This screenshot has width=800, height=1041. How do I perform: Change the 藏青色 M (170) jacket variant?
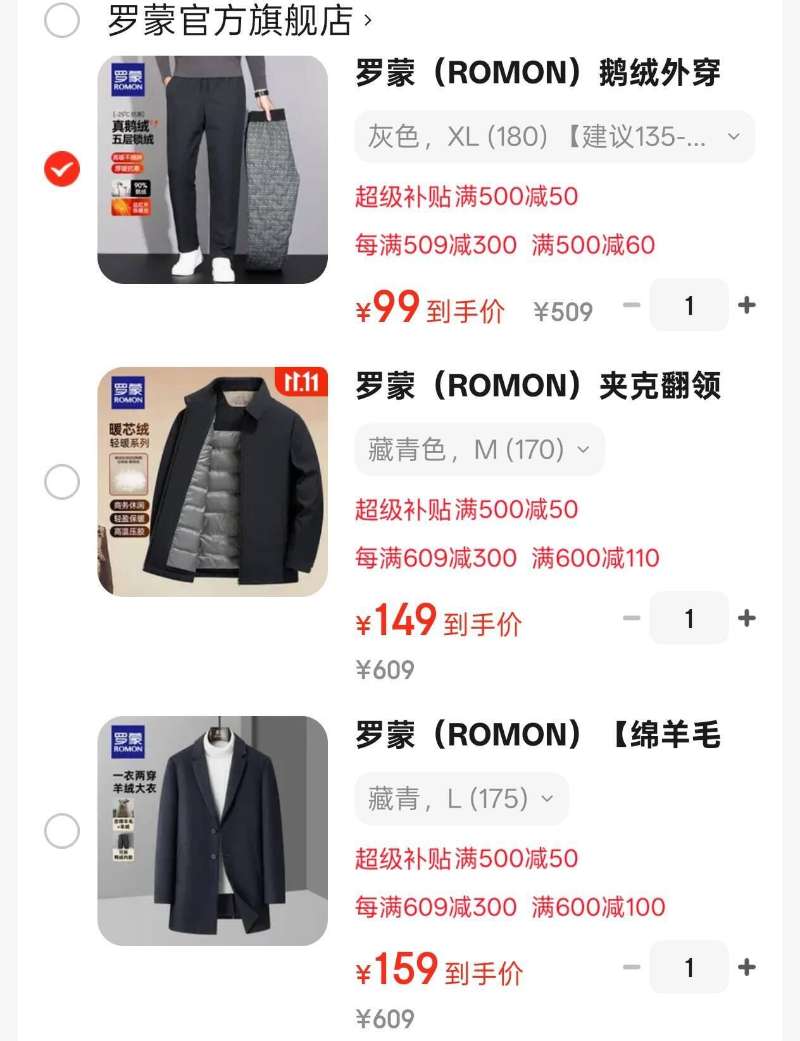point(480,449)
